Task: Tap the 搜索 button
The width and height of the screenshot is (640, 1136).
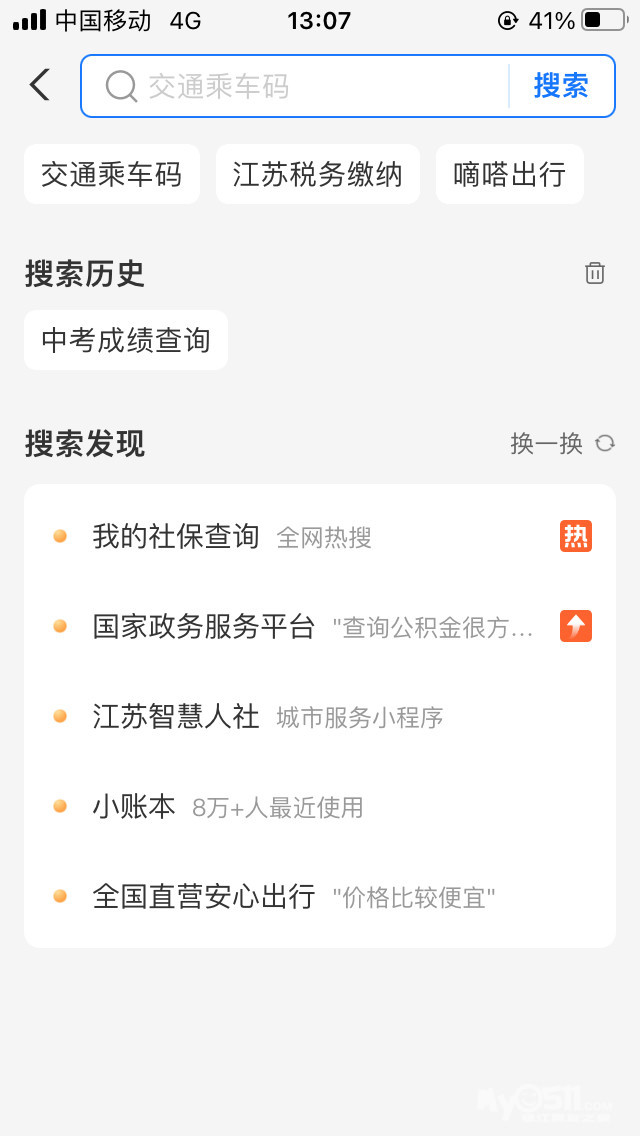Action: [561, 86]
